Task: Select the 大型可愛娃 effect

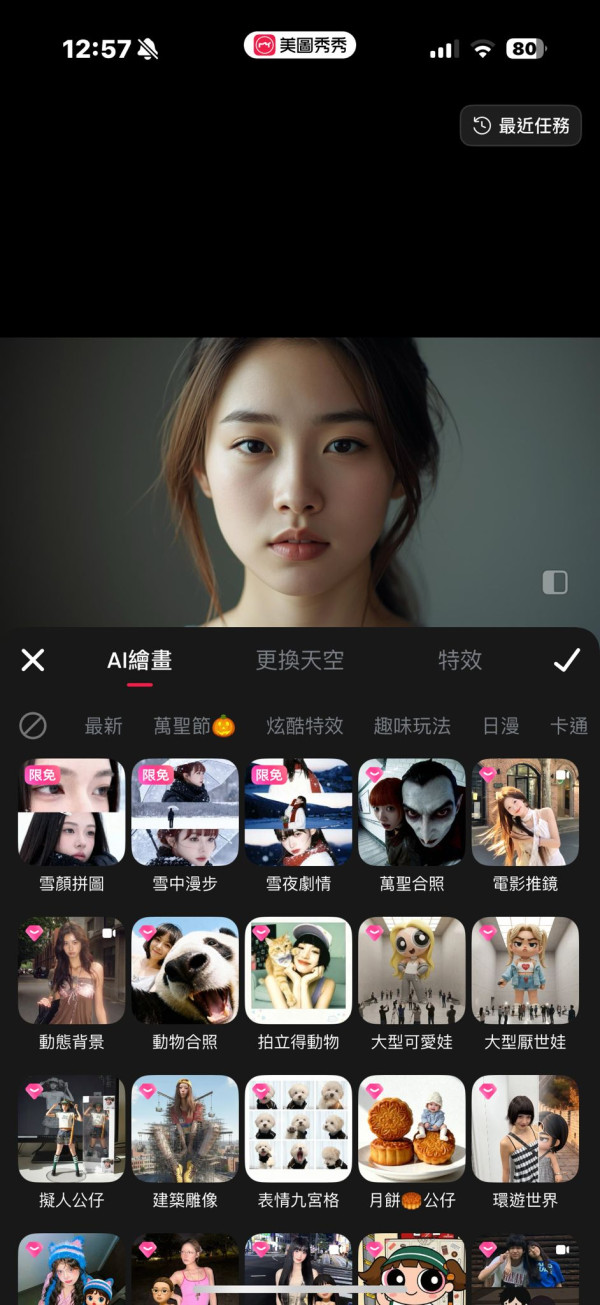Action: (412, 970)
